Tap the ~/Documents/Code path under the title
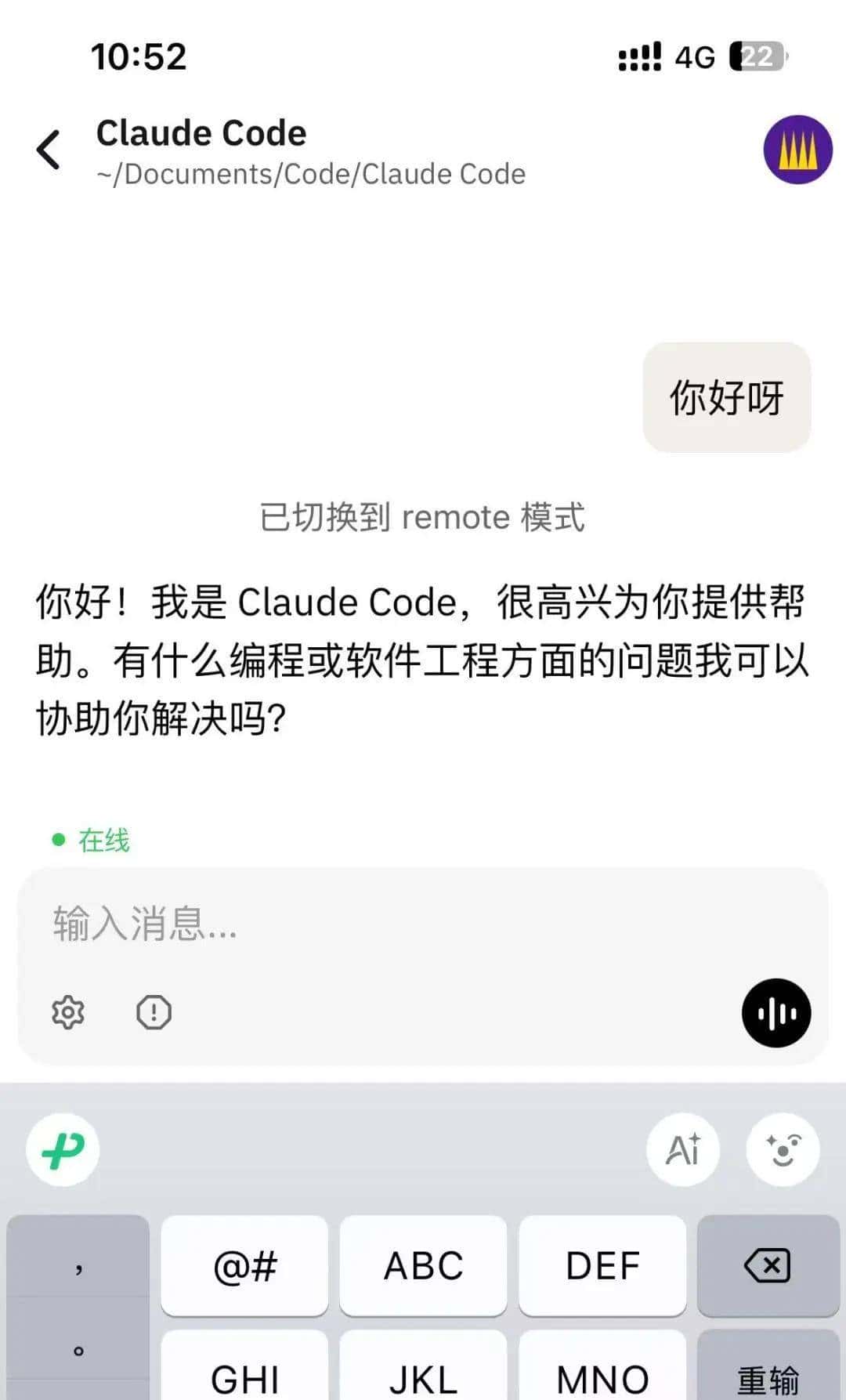Viewport: 846px width, 1400px height. 309,174
